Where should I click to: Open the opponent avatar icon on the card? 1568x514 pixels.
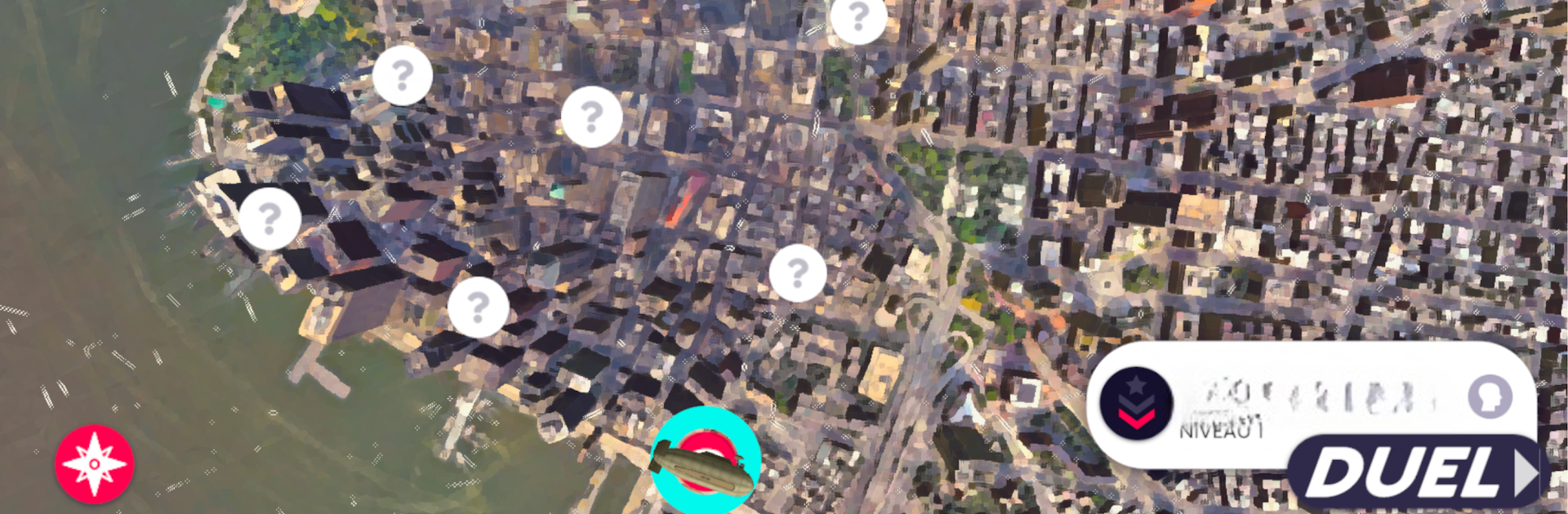point(1490,397)
